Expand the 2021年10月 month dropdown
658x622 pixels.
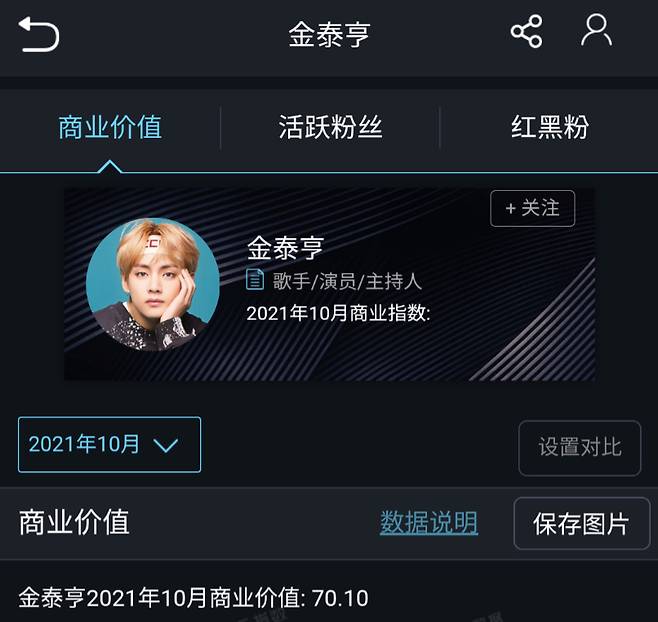click(x=109, y=445)
